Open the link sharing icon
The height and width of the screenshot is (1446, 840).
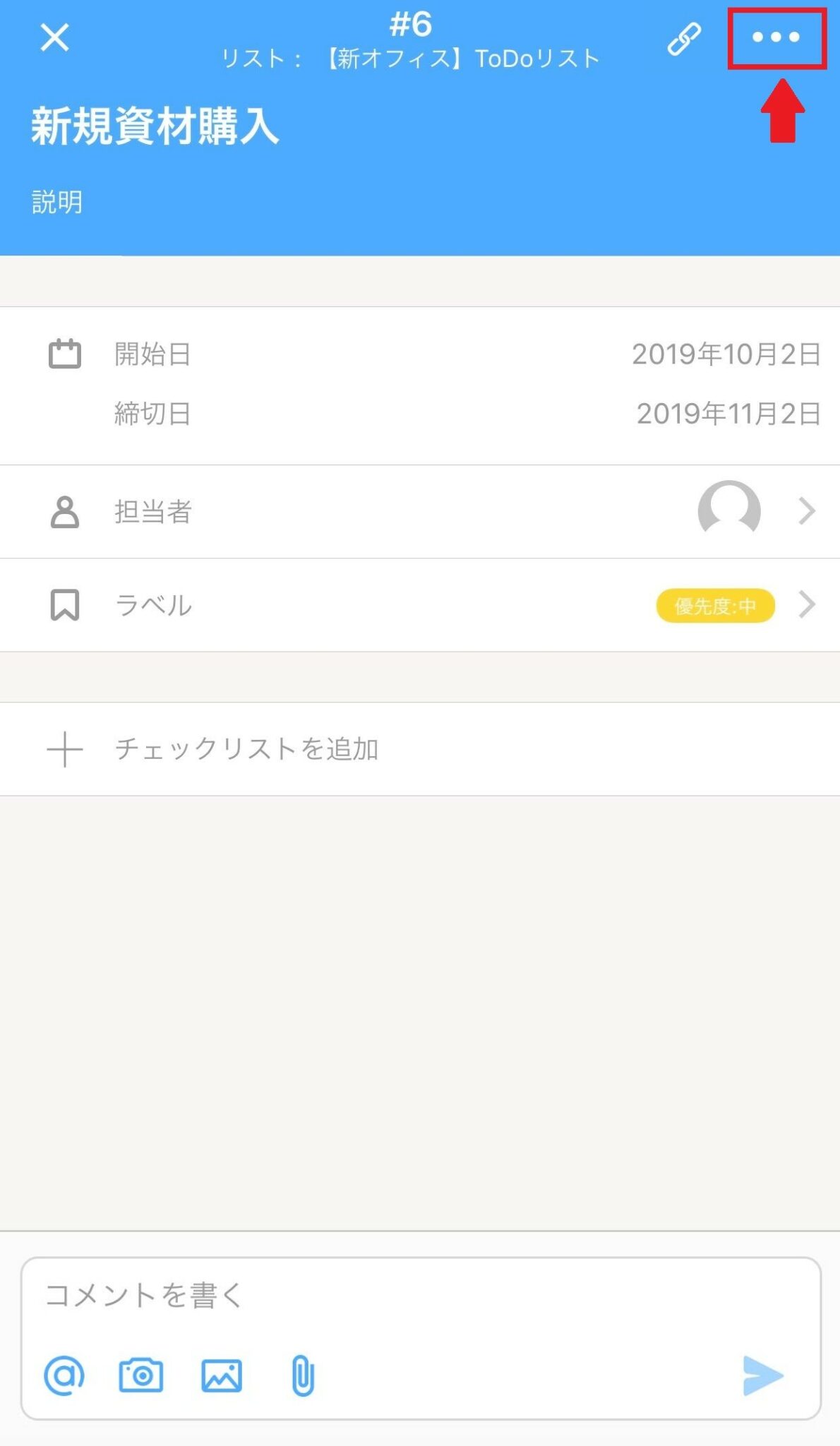684,39
